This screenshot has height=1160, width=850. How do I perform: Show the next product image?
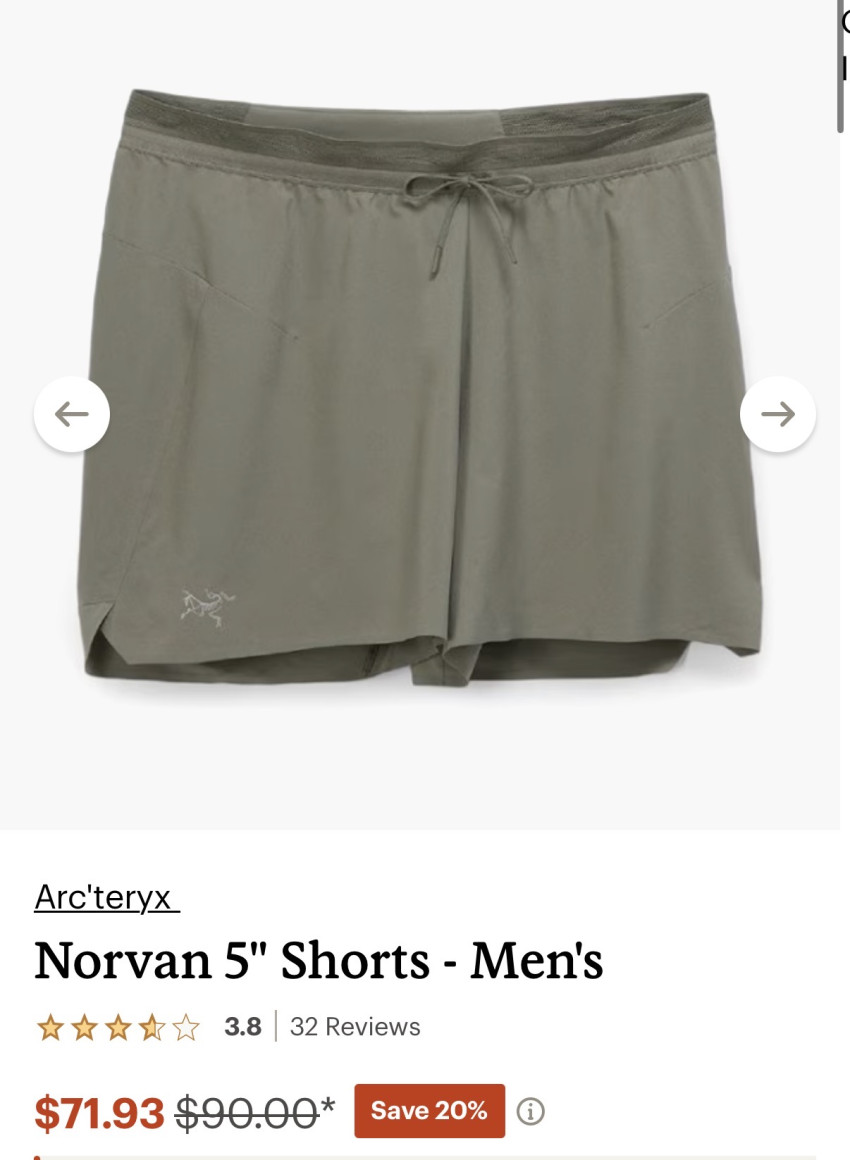point(778,414)
